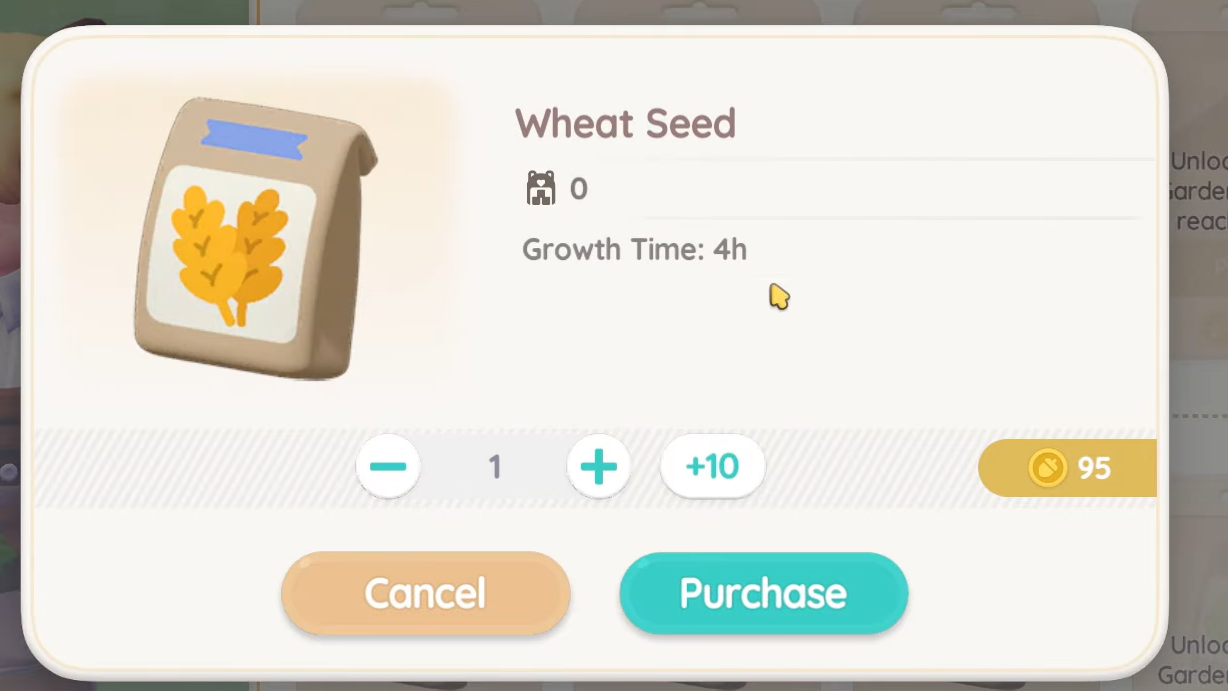Confirm with the Purchase button
Screen dimensions: 1228x691
763,593
